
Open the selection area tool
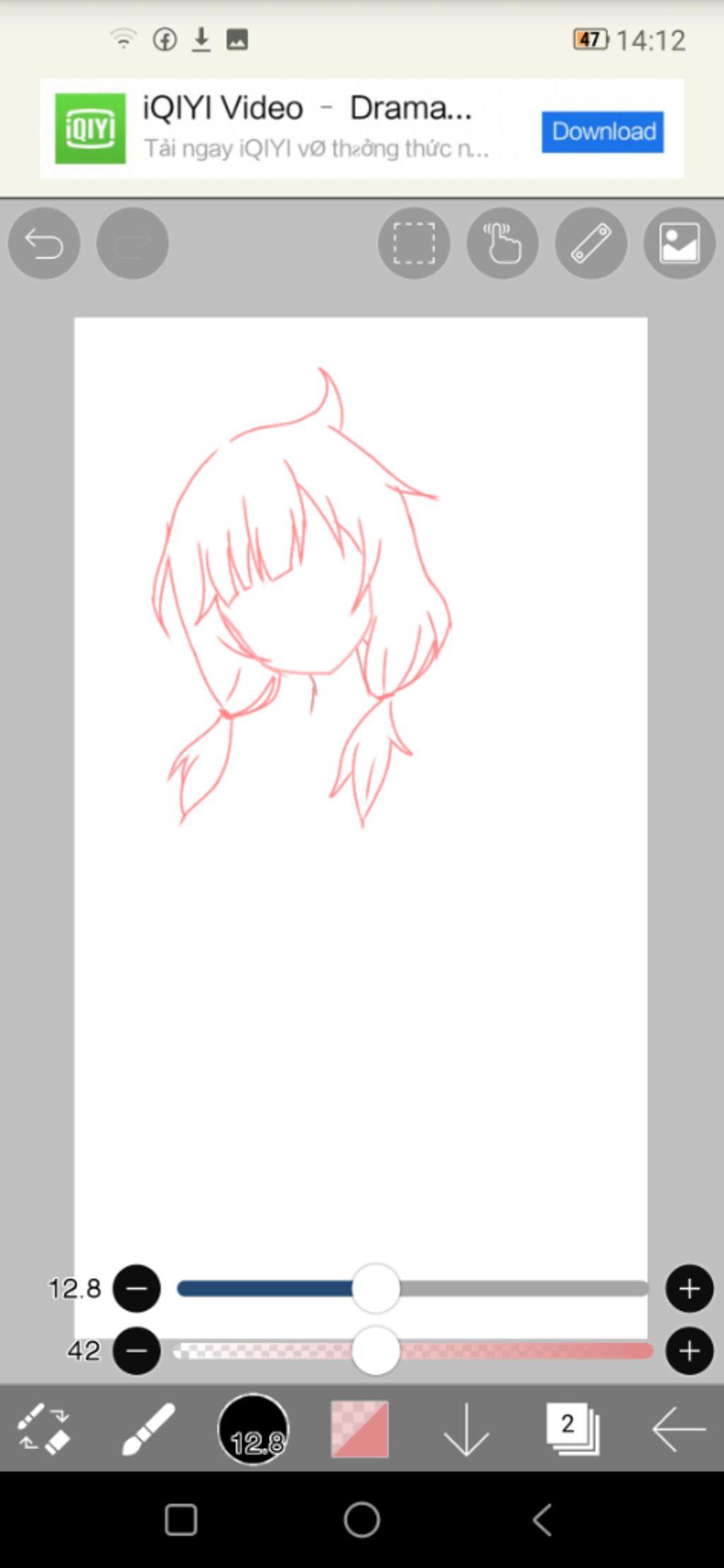pyautogui.click(x=414, y=243)
